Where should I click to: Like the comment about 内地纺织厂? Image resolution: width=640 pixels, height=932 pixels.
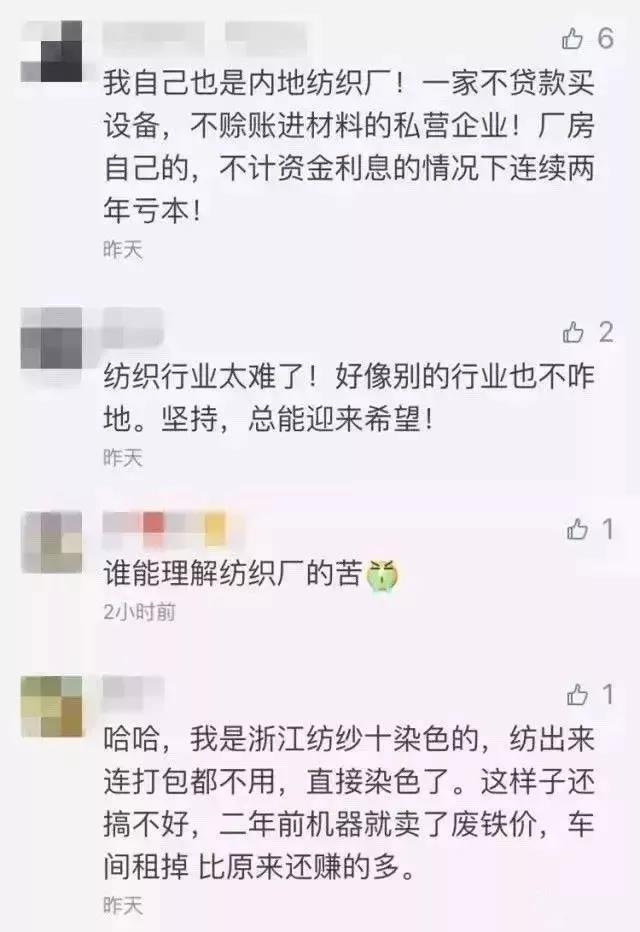pos(573,39)
